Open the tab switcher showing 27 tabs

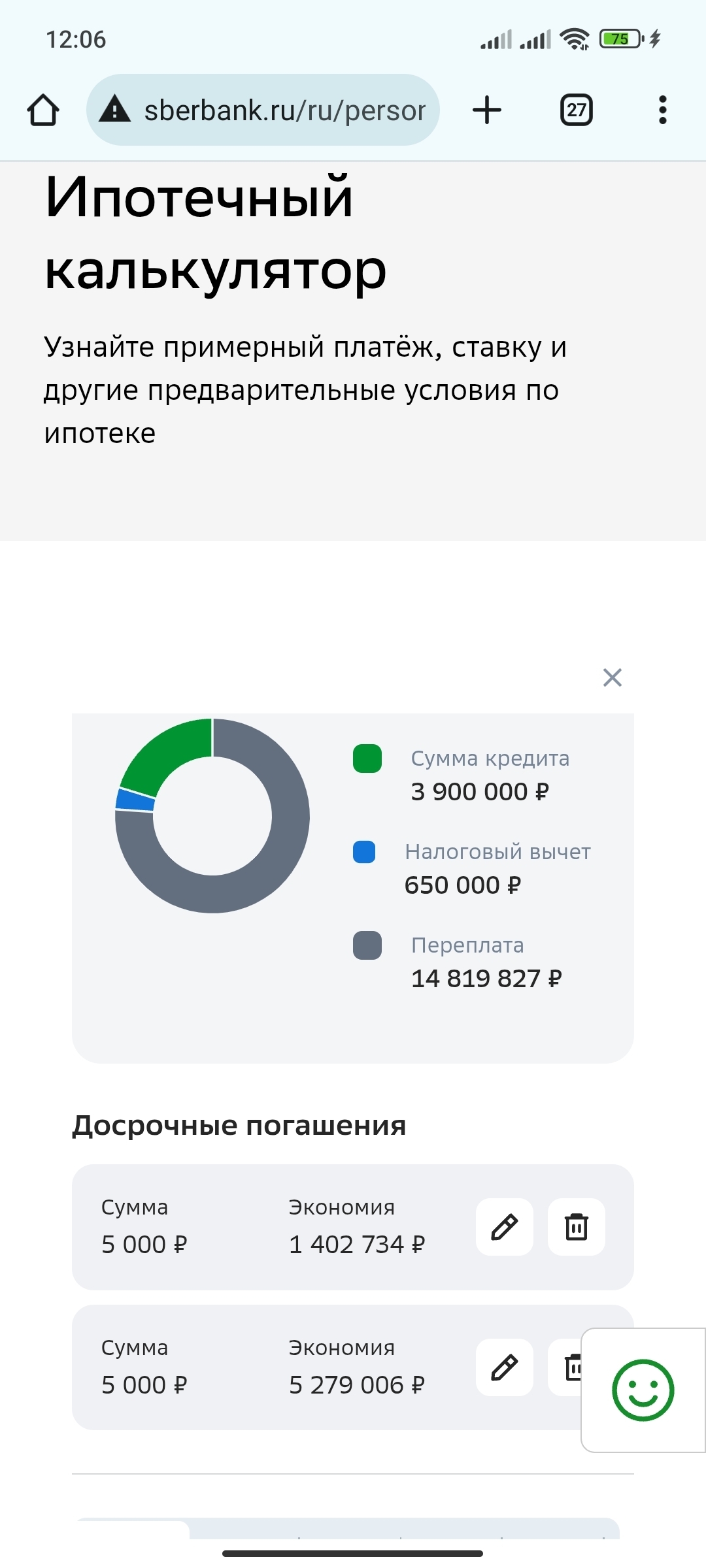[x=576, y=110]
